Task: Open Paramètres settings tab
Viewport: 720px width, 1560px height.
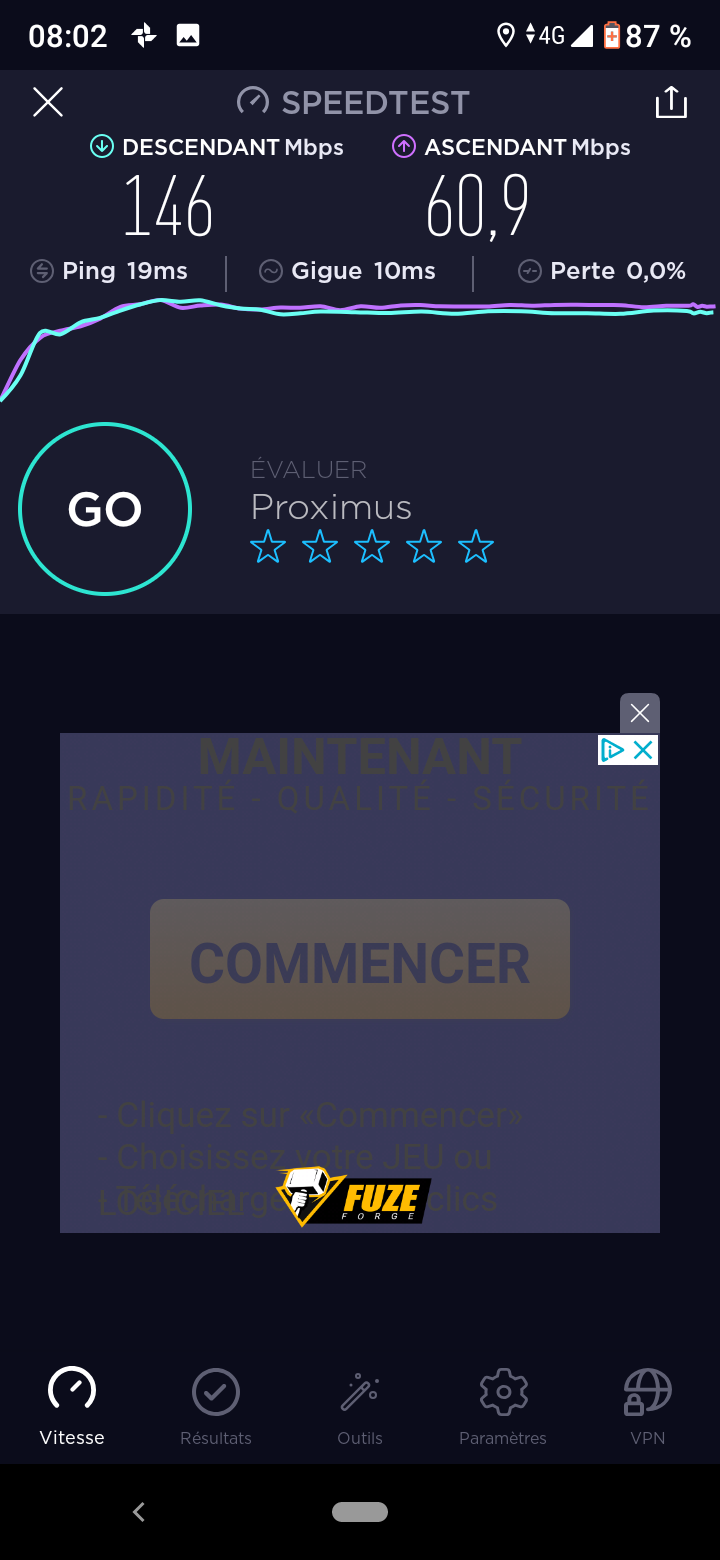Action: tap(503, 1406)
